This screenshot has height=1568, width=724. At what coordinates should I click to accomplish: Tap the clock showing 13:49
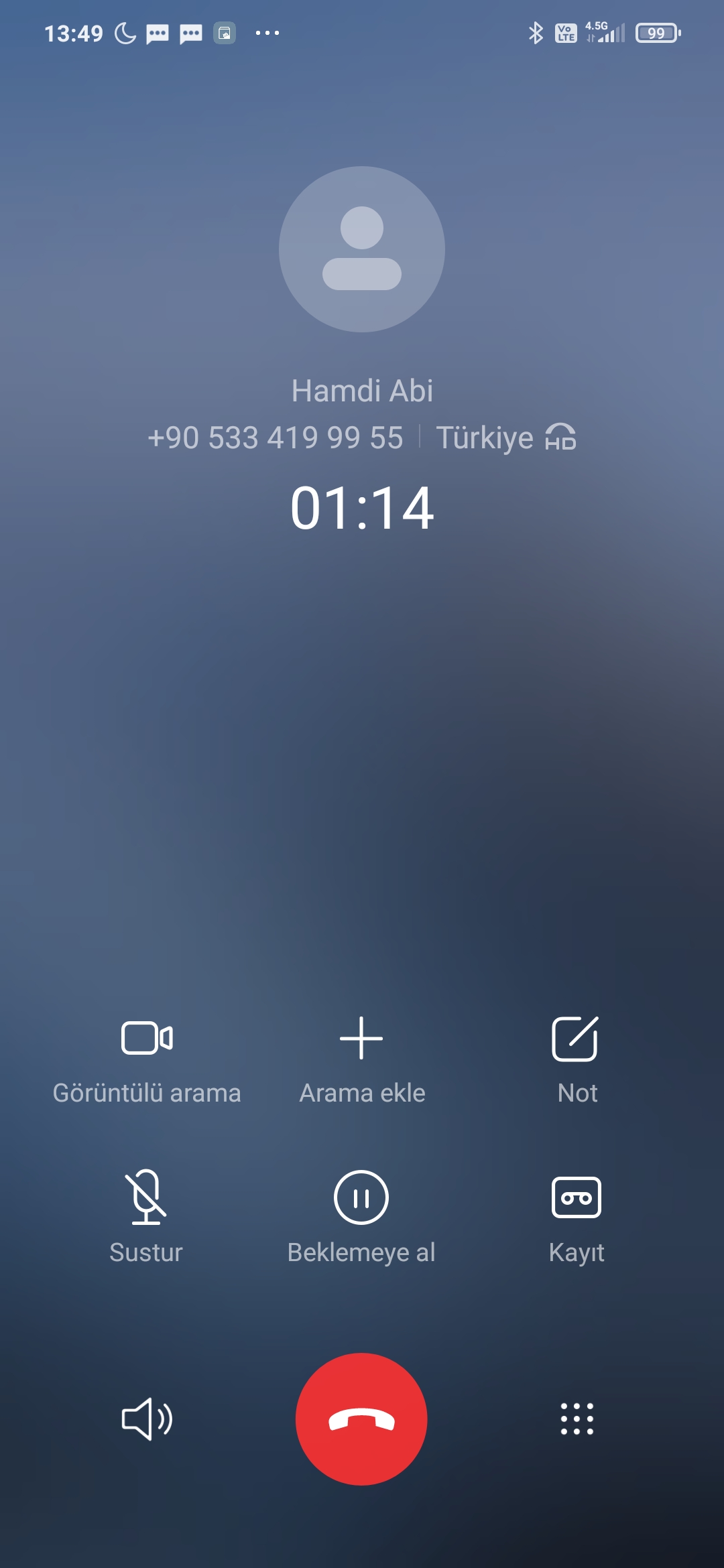[74, 32]
